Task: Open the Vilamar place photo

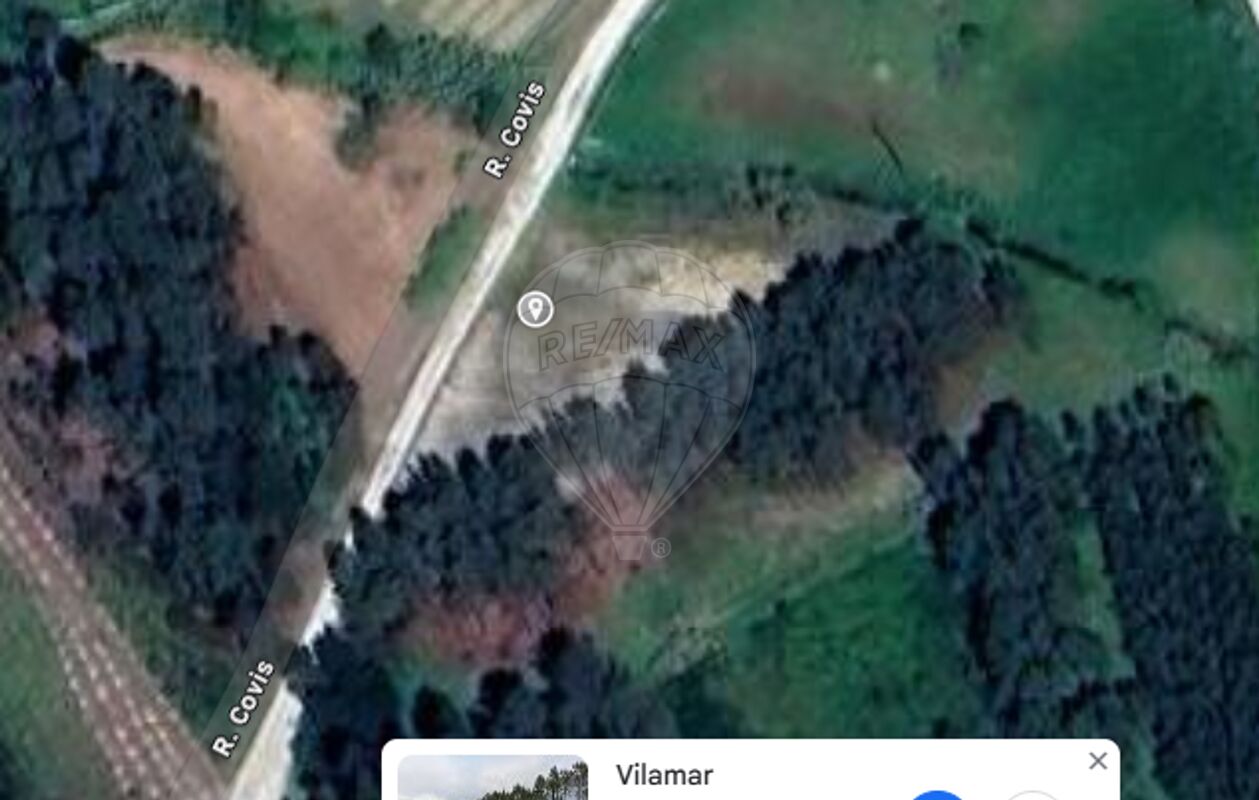Action: click(x=492, y=778)
